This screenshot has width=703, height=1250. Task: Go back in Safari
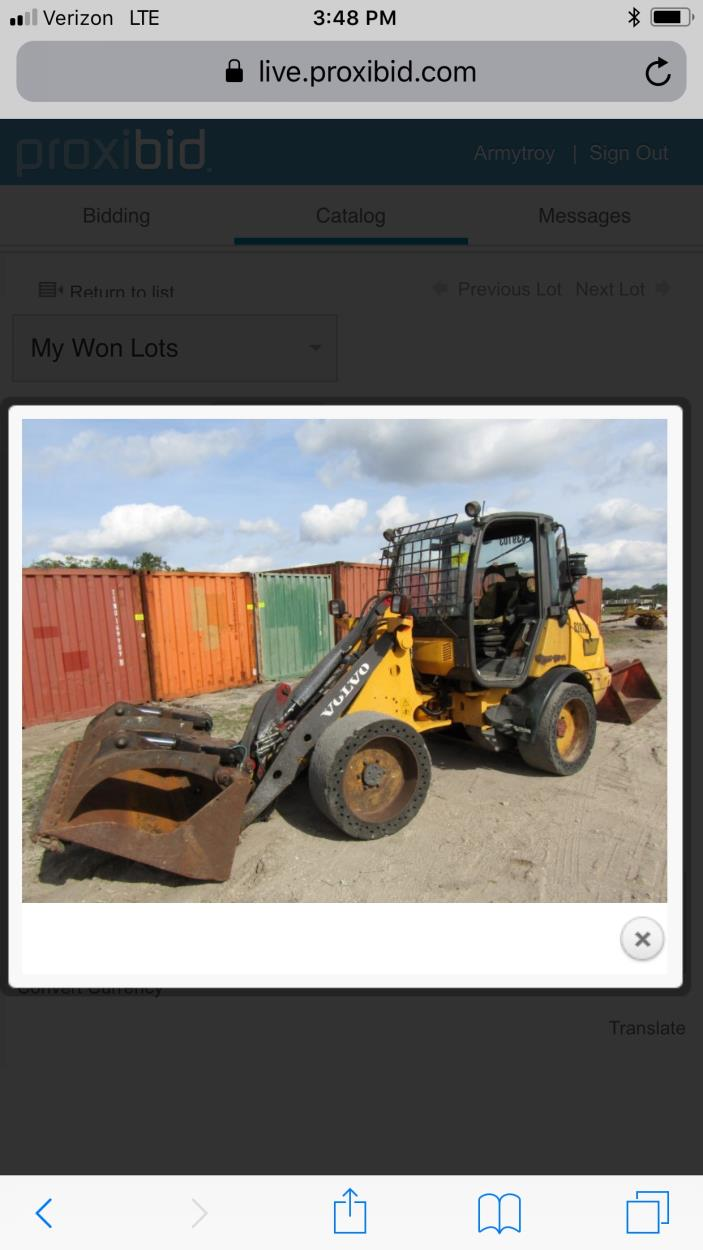(x=44, y=1213)
